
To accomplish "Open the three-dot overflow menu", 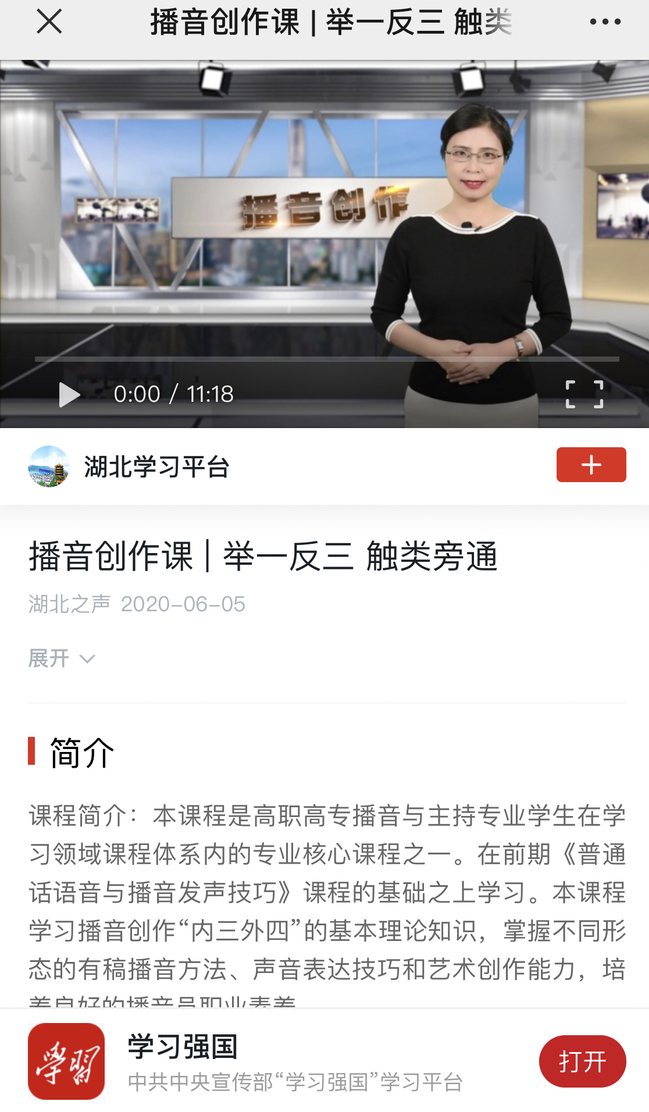I will click(604, 22).
